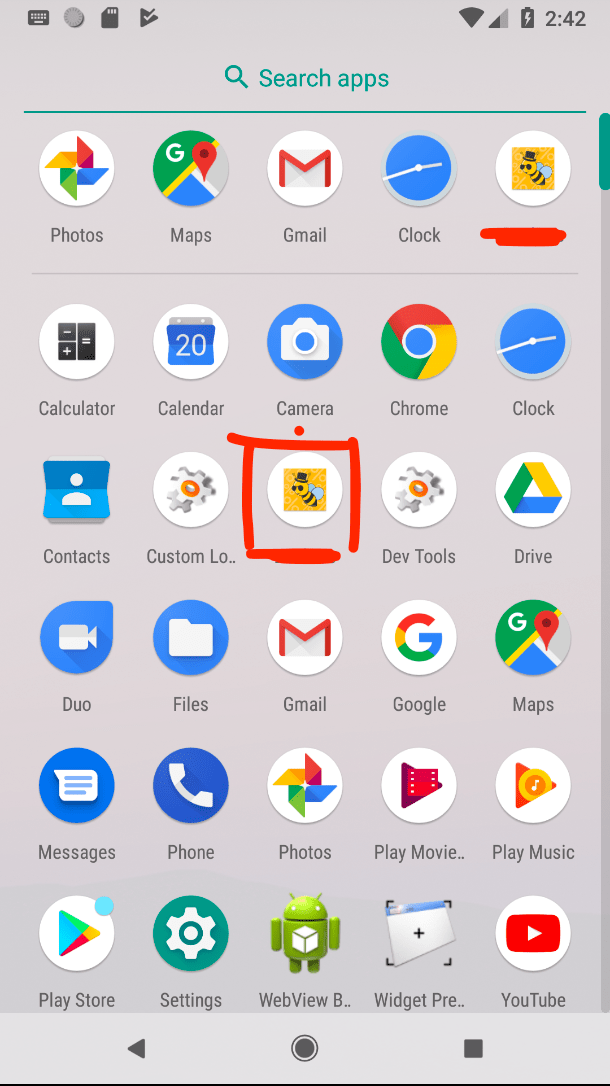Screen dimensions: 610x1086
Task: Open Google Drive
Action: pyautogui.click(x=533, y=490)
